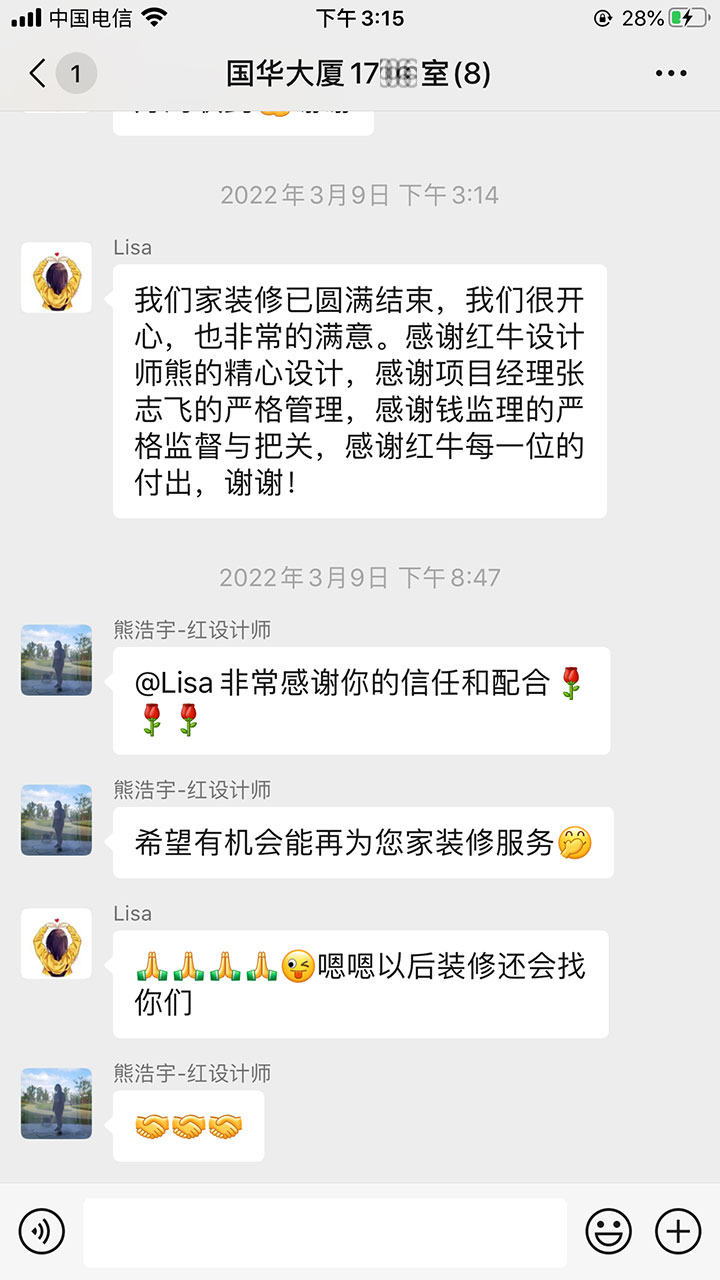The height and width of the screenshot is (1280, 720).
Task: Tap Lisa's thank-you message bubble
Action: tap(360, 390)
